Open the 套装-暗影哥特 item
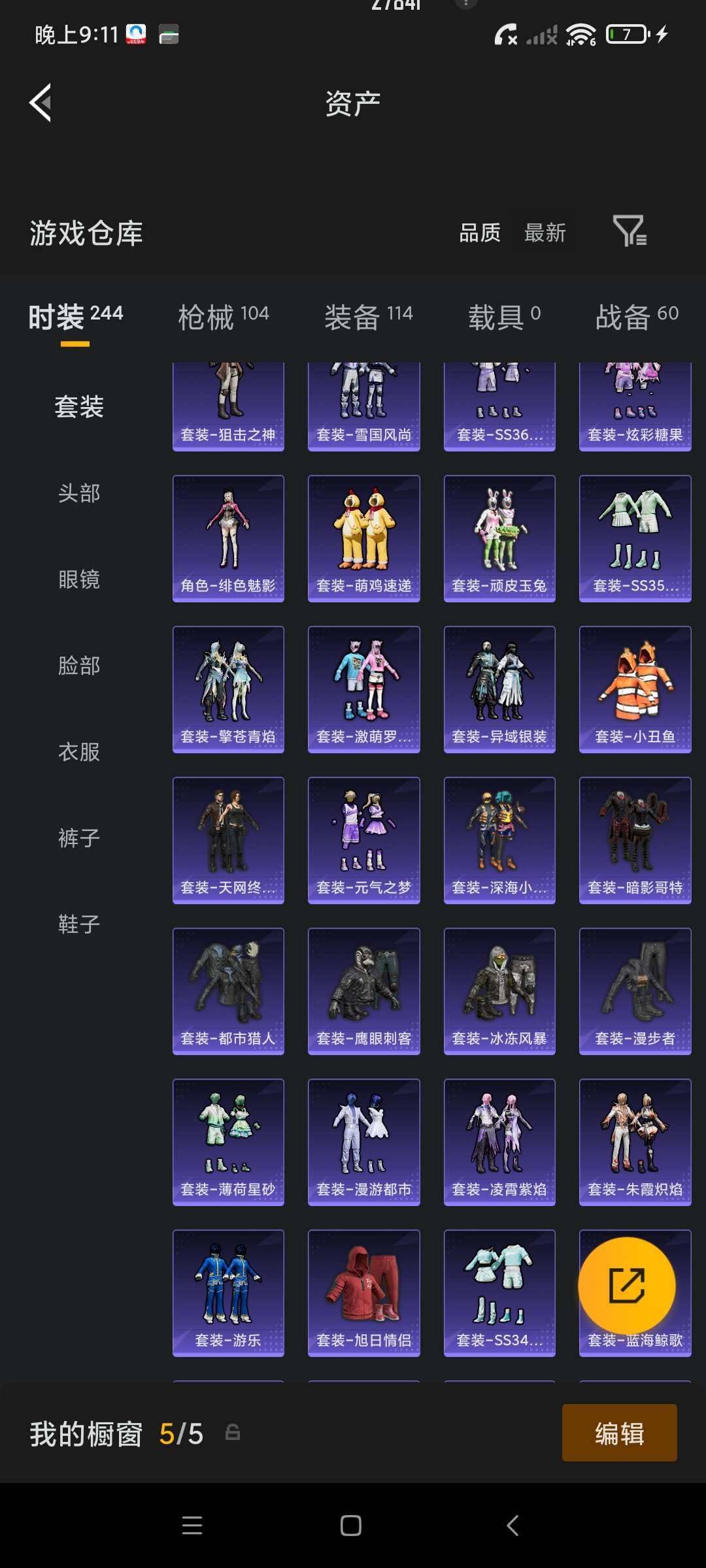This screenshot has height=1568, width=706. (635, 840)
